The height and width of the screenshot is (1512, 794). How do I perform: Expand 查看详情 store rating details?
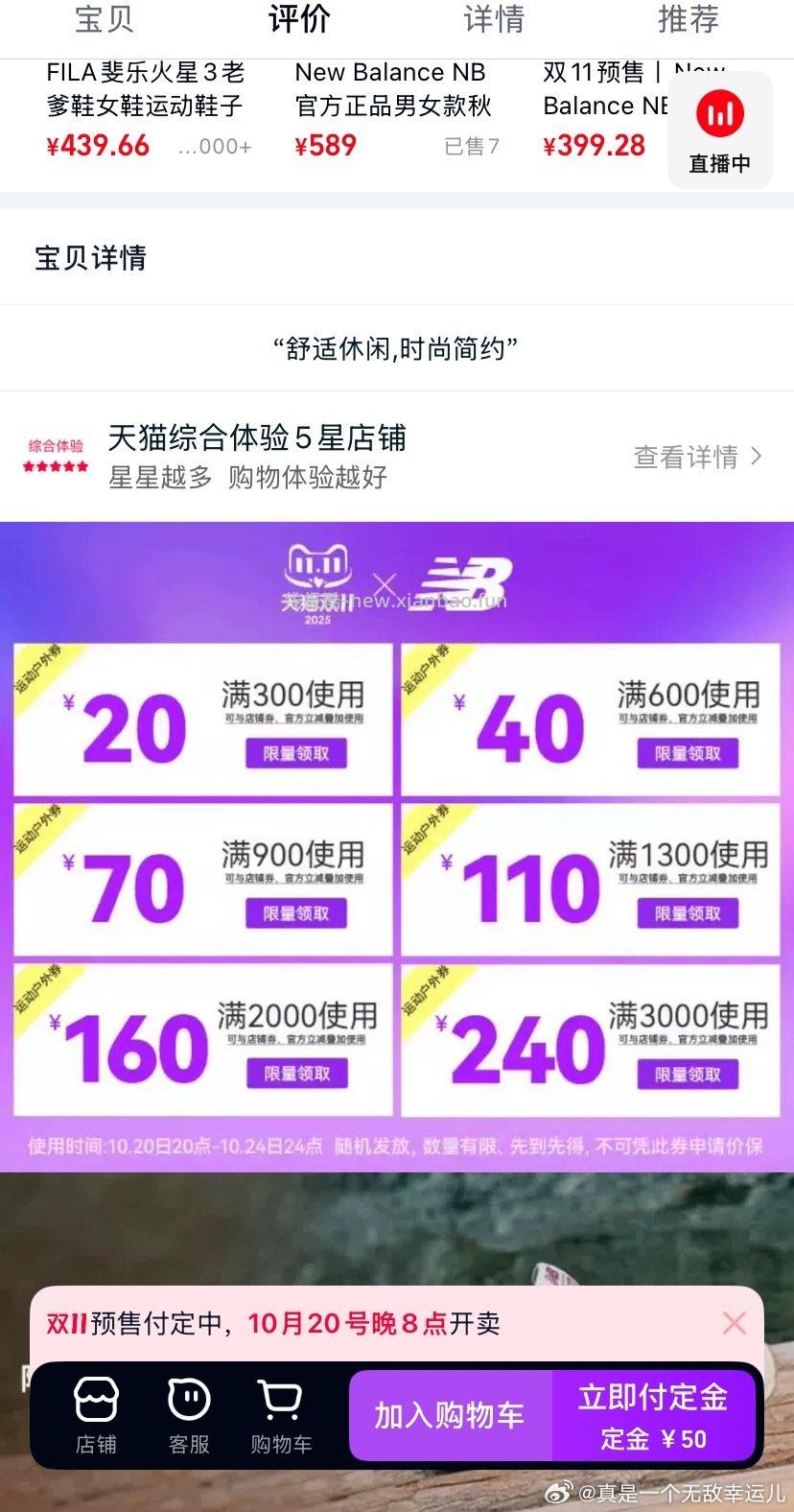click(697, 458)
